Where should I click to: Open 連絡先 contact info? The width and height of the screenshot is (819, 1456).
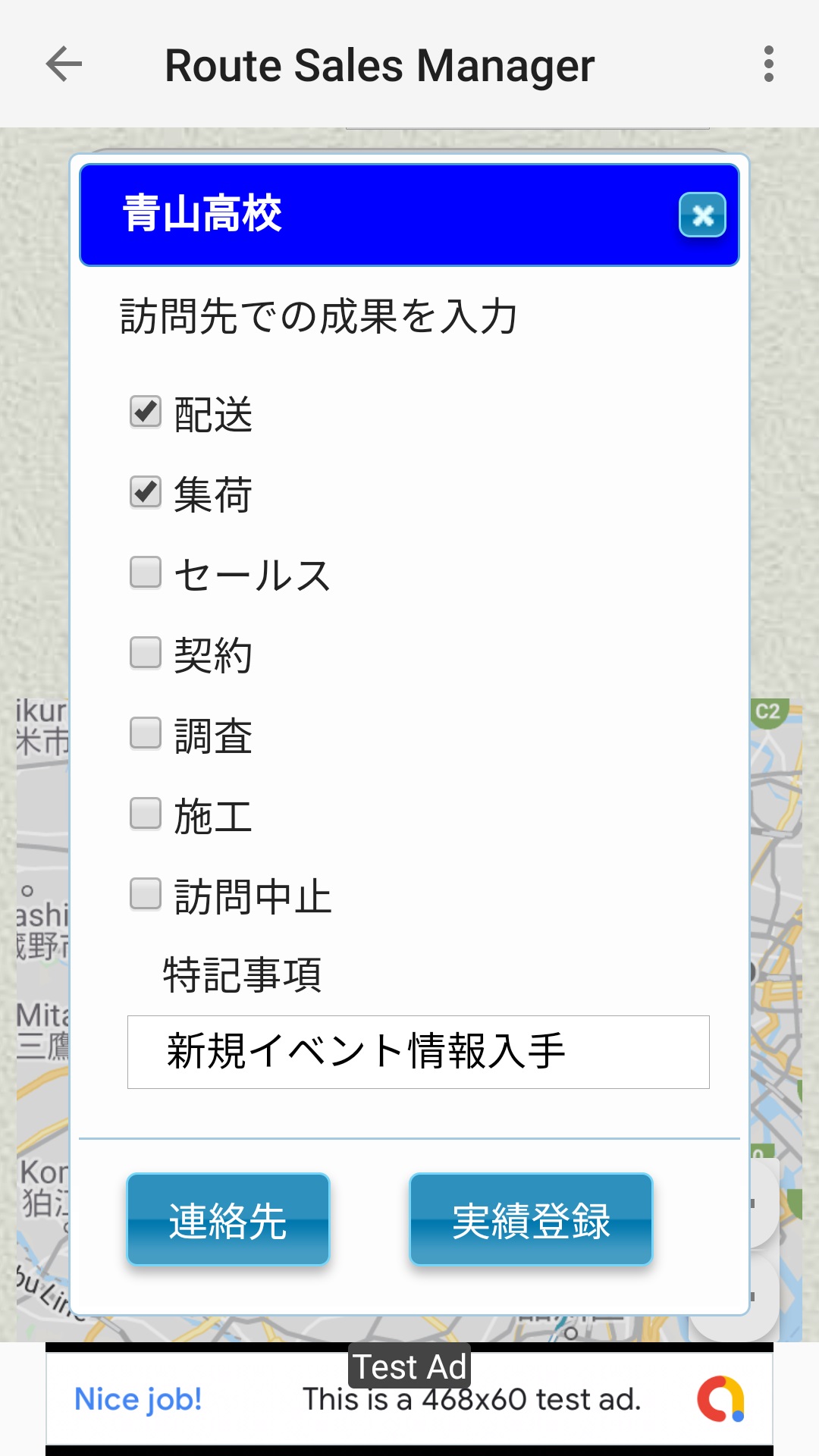click(x=227, y=1219)
